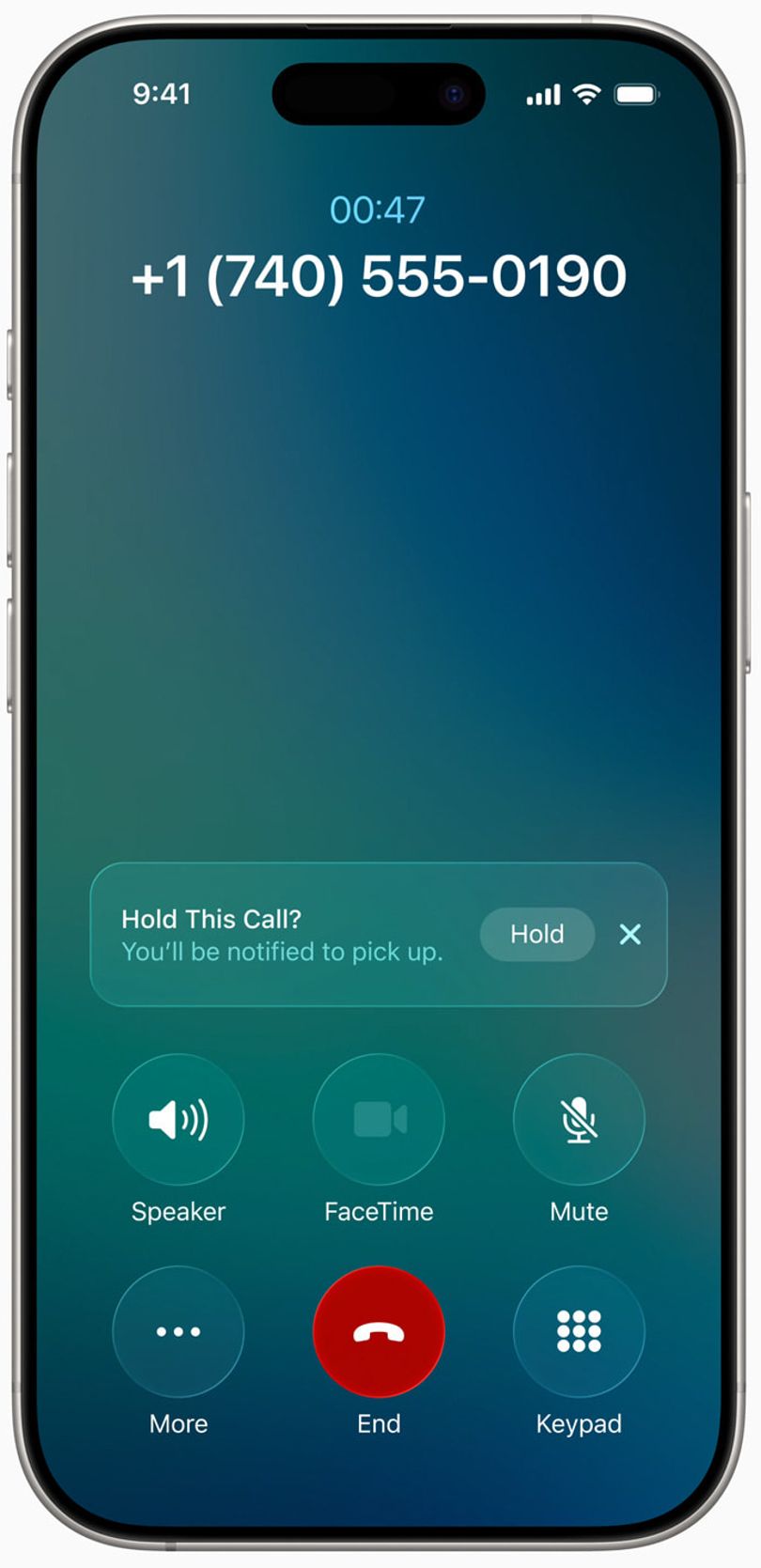Open the More options

coord(179,1331)
